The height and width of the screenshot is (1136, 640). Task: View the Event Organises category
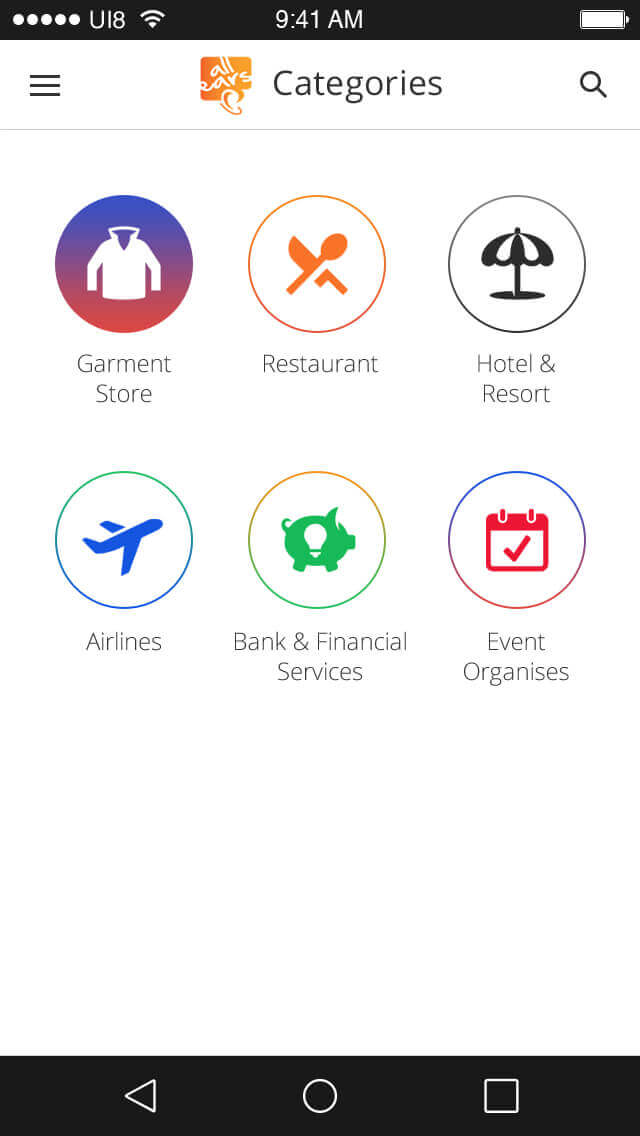[516, 540]
